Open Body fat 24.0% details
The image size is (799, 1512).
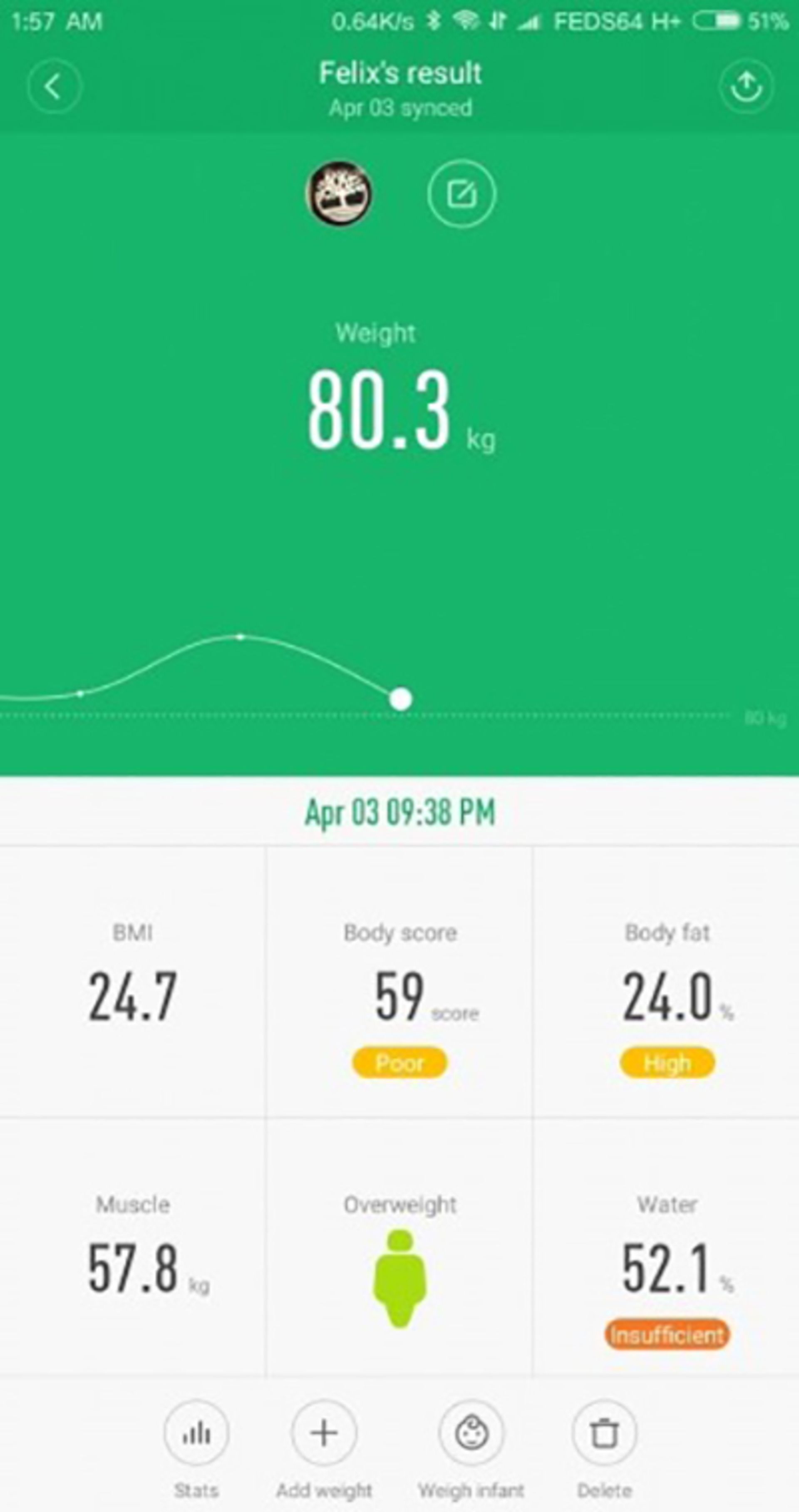[x=667, y=982]
